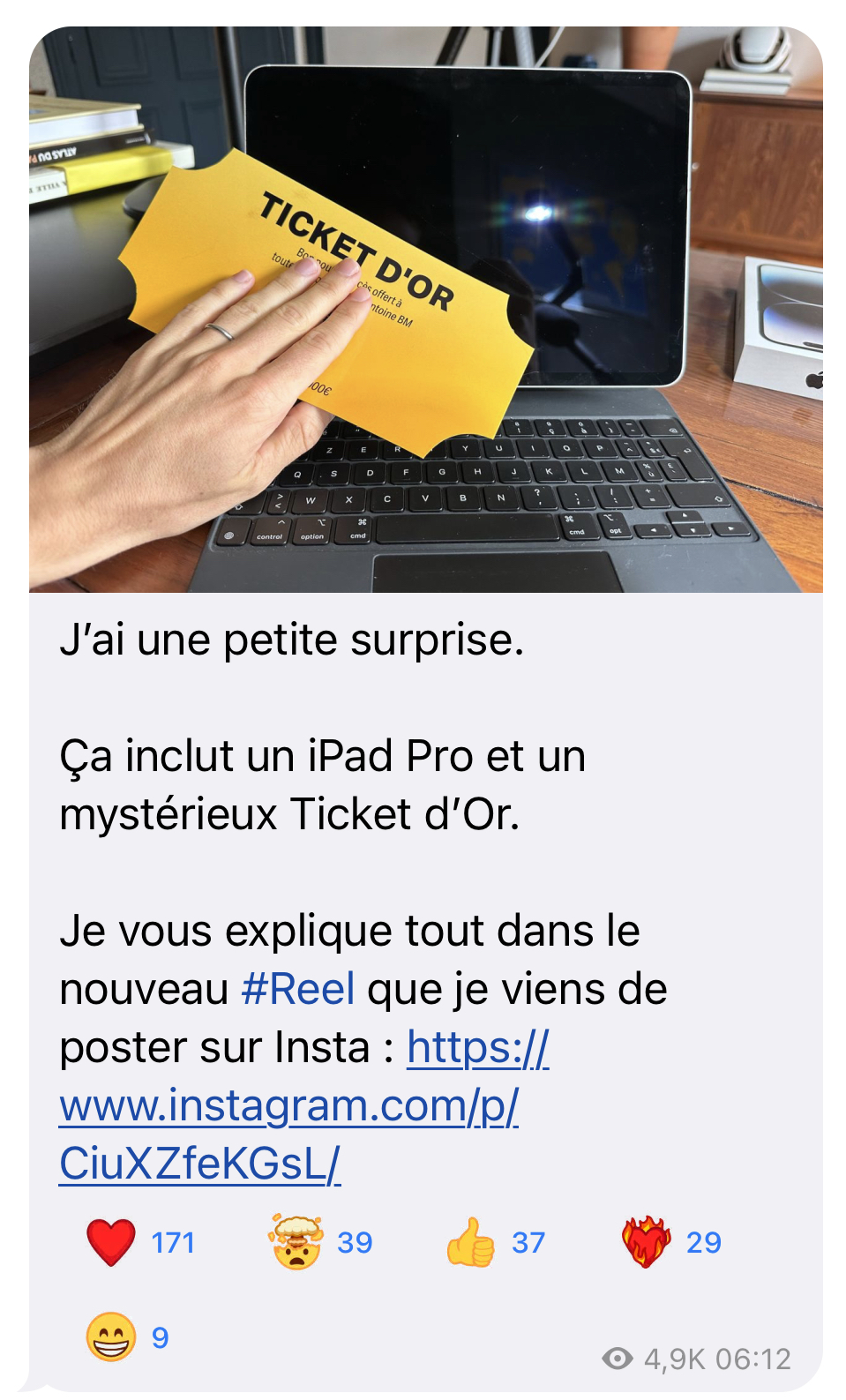The width and height of the screenshot is (846, 1400).
Task: Open the Ticket d'Or photo attachment
Action: pos(425,309)
